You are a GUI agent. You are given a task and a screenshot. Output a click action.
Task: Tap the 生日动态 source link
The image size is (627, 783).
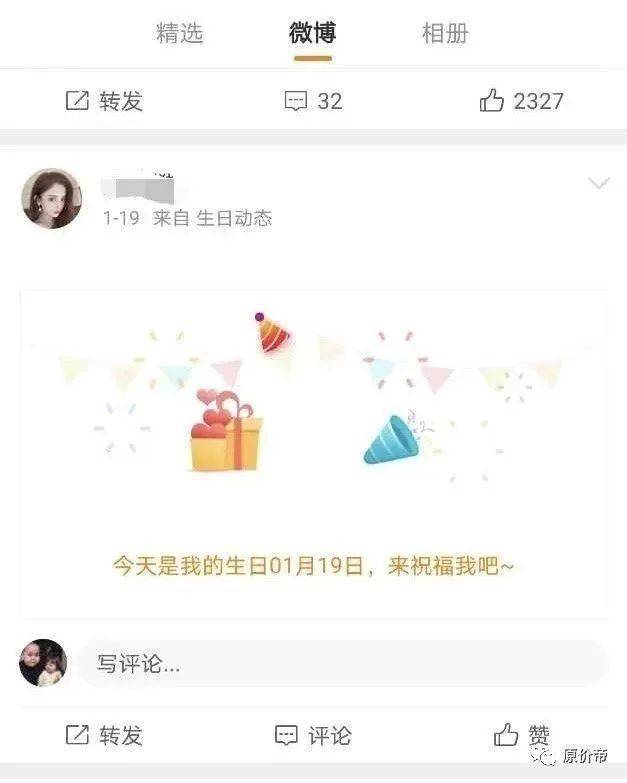point(233,218)
